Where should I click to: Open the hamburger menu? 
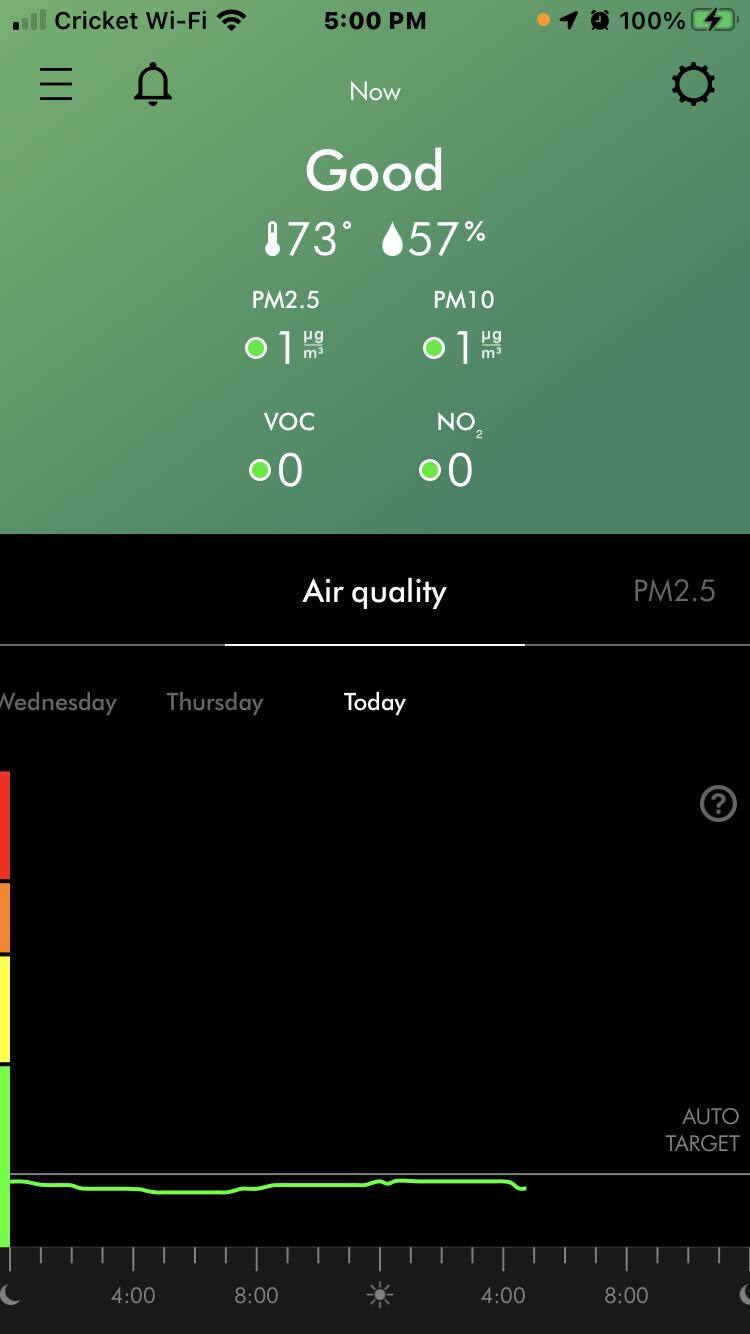click(56, 84)
